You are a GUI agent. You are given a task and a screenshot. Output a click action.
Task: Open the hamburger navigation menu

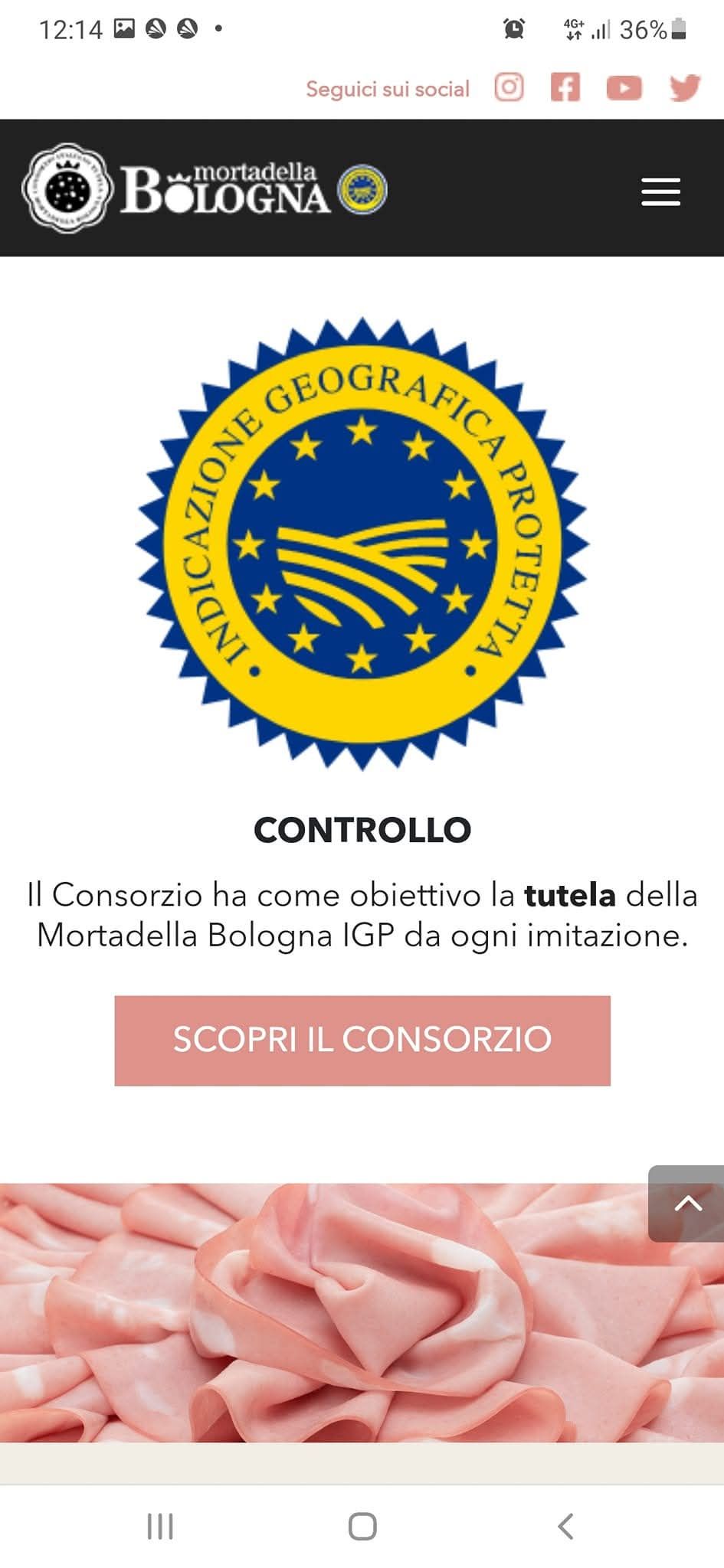[660, 191]
